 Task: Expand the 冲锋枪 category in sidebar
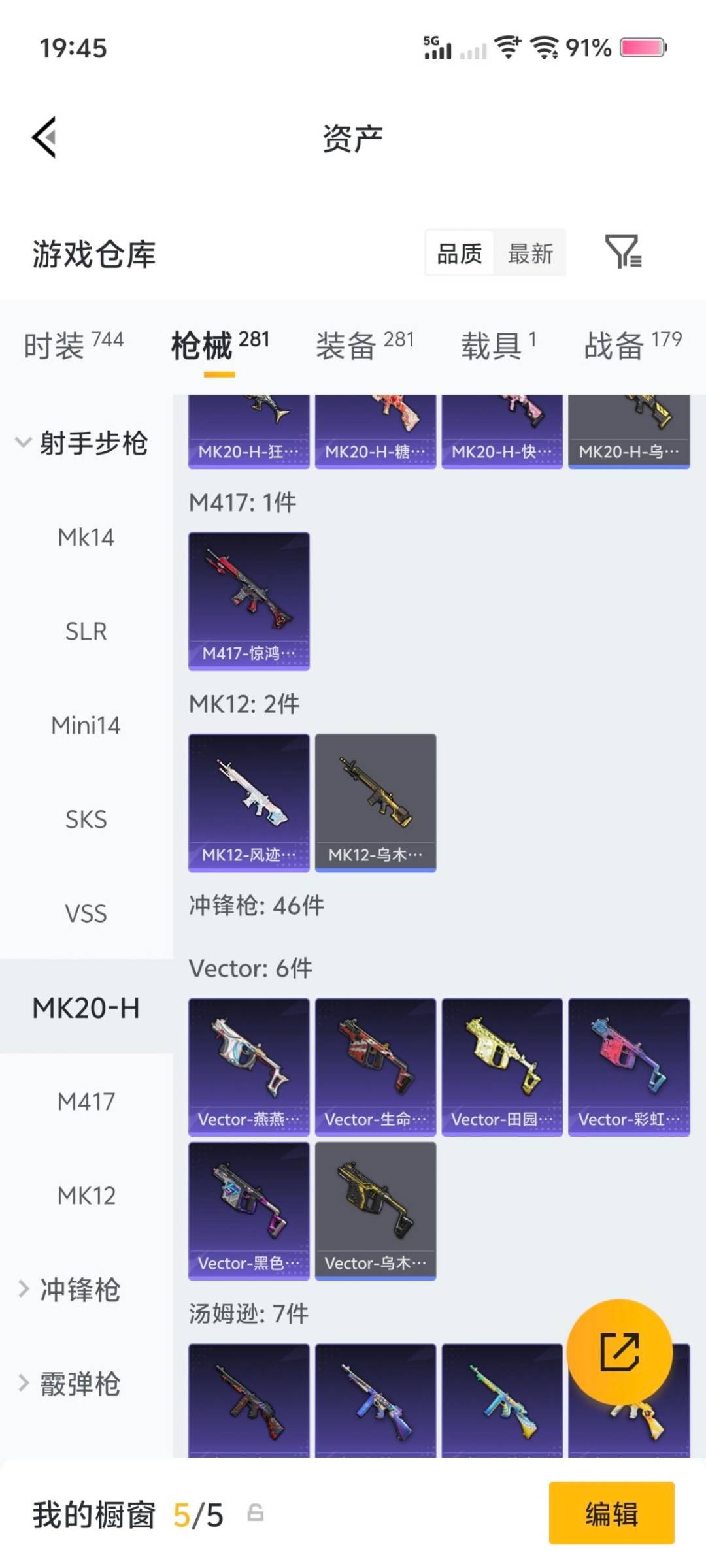tap(82, 1290)
